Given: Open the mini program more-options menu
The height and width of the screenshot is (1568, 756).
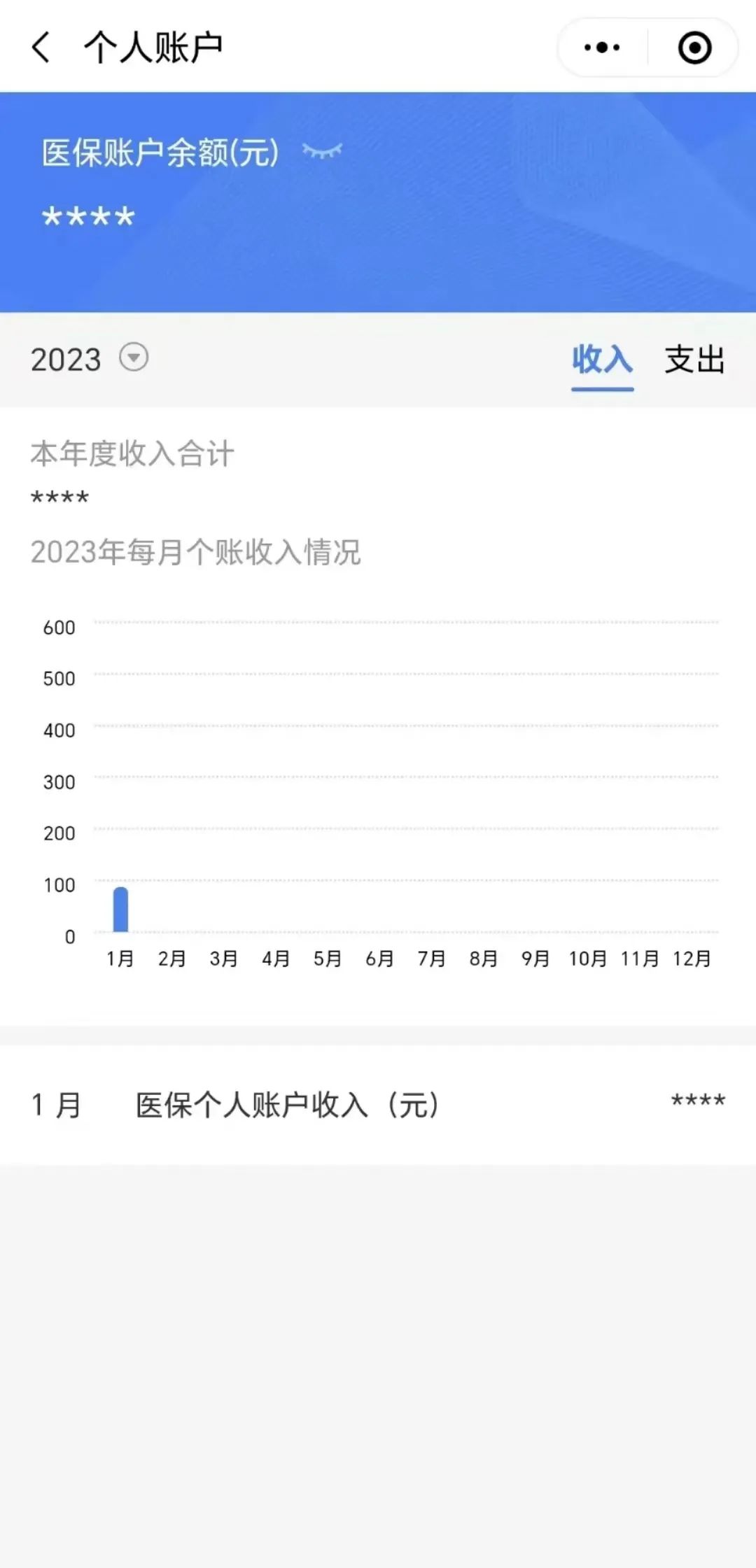Looking at the screenshot, I should point(602,48).
